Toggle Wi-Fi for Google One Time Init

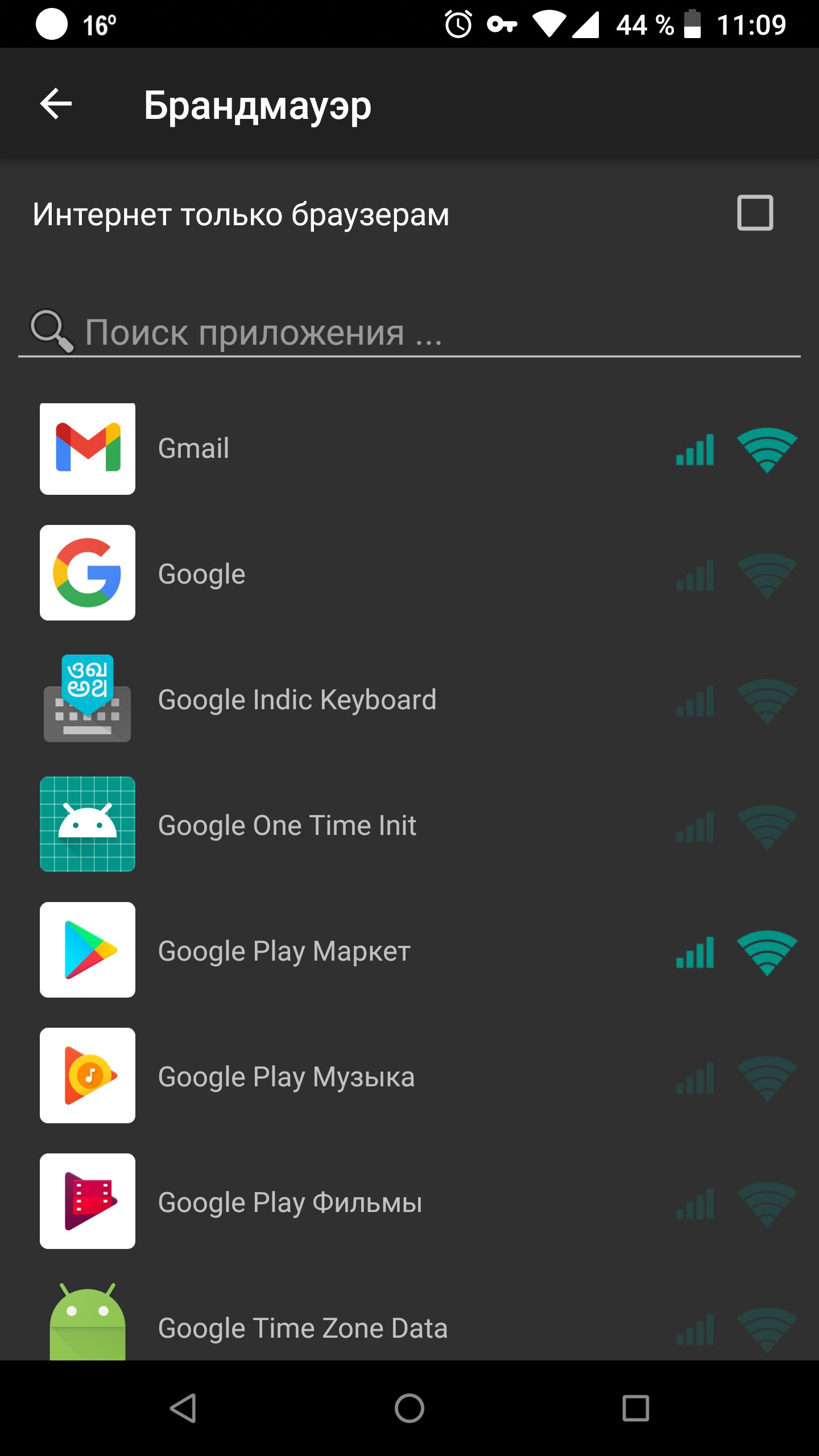(x=767, y=826)
